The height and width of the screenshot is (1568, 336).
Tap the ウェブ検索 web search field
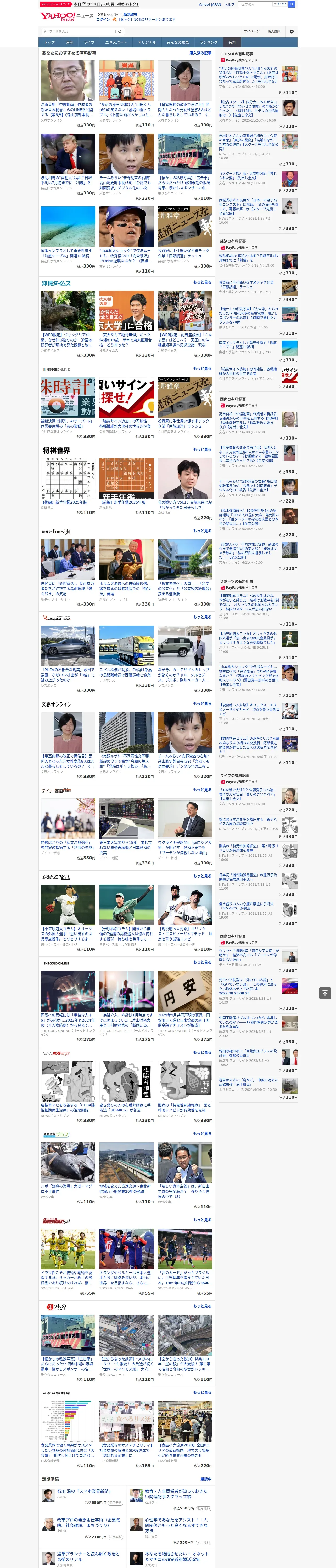[262, 4]
